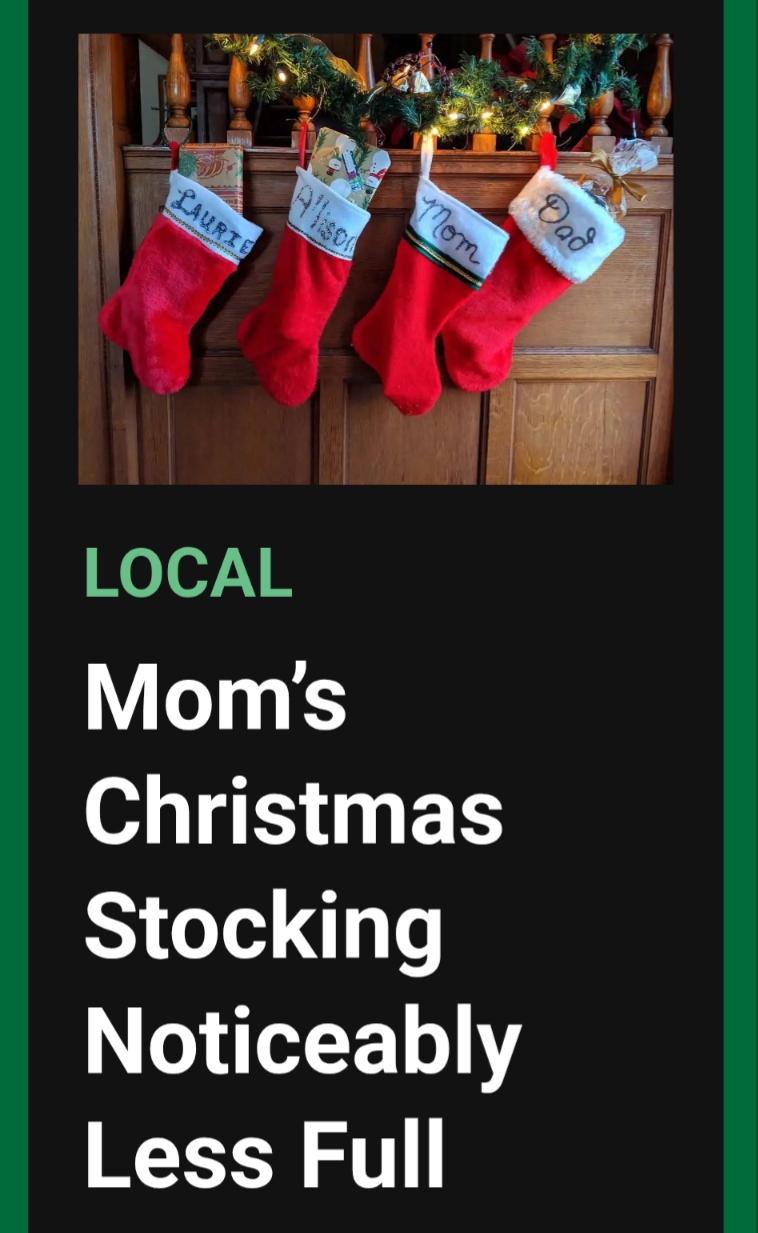Open the LOCAL category

(188, 573)
